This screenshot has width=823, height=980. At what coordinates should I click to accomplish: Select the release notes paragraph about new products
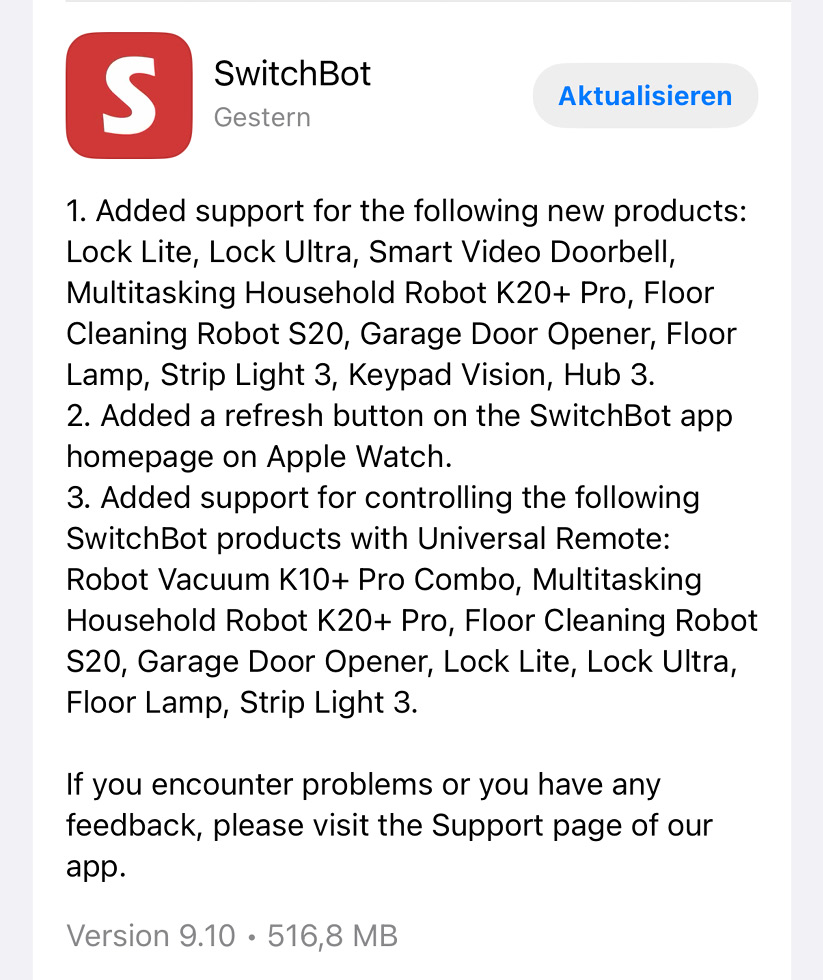tap(400, 292)
